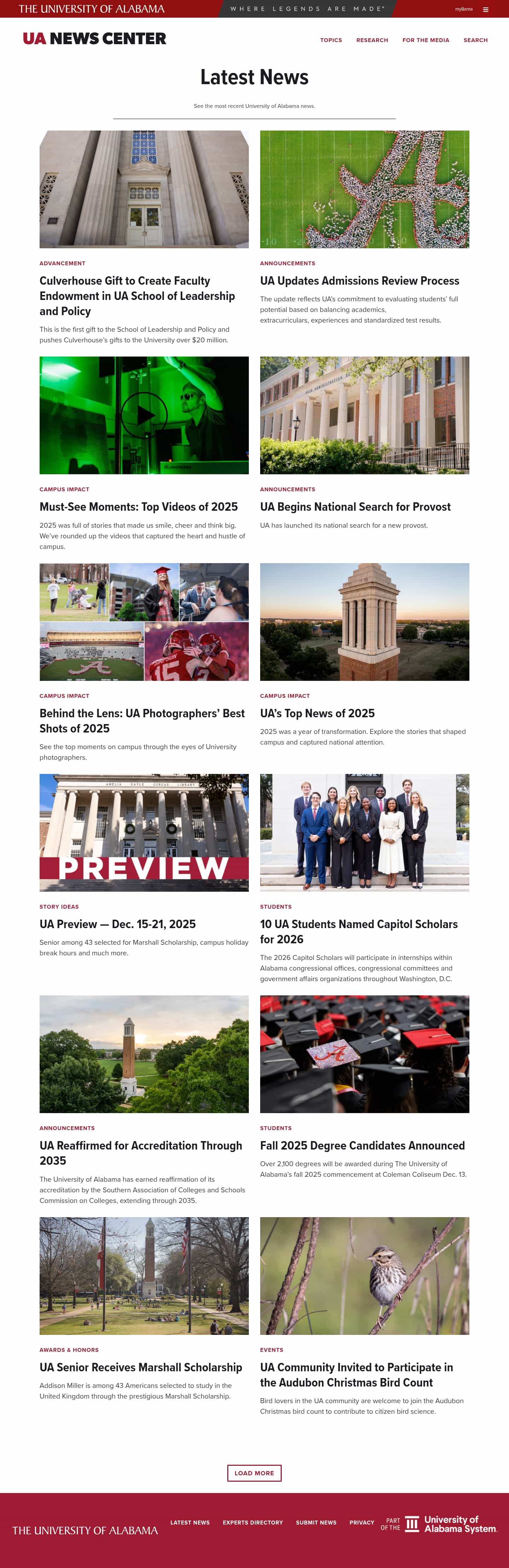Viewport: 509px width, 1568px height.
Task: Open UA Reaffirmed for Accreditation article
Action: pos(140,1153)
